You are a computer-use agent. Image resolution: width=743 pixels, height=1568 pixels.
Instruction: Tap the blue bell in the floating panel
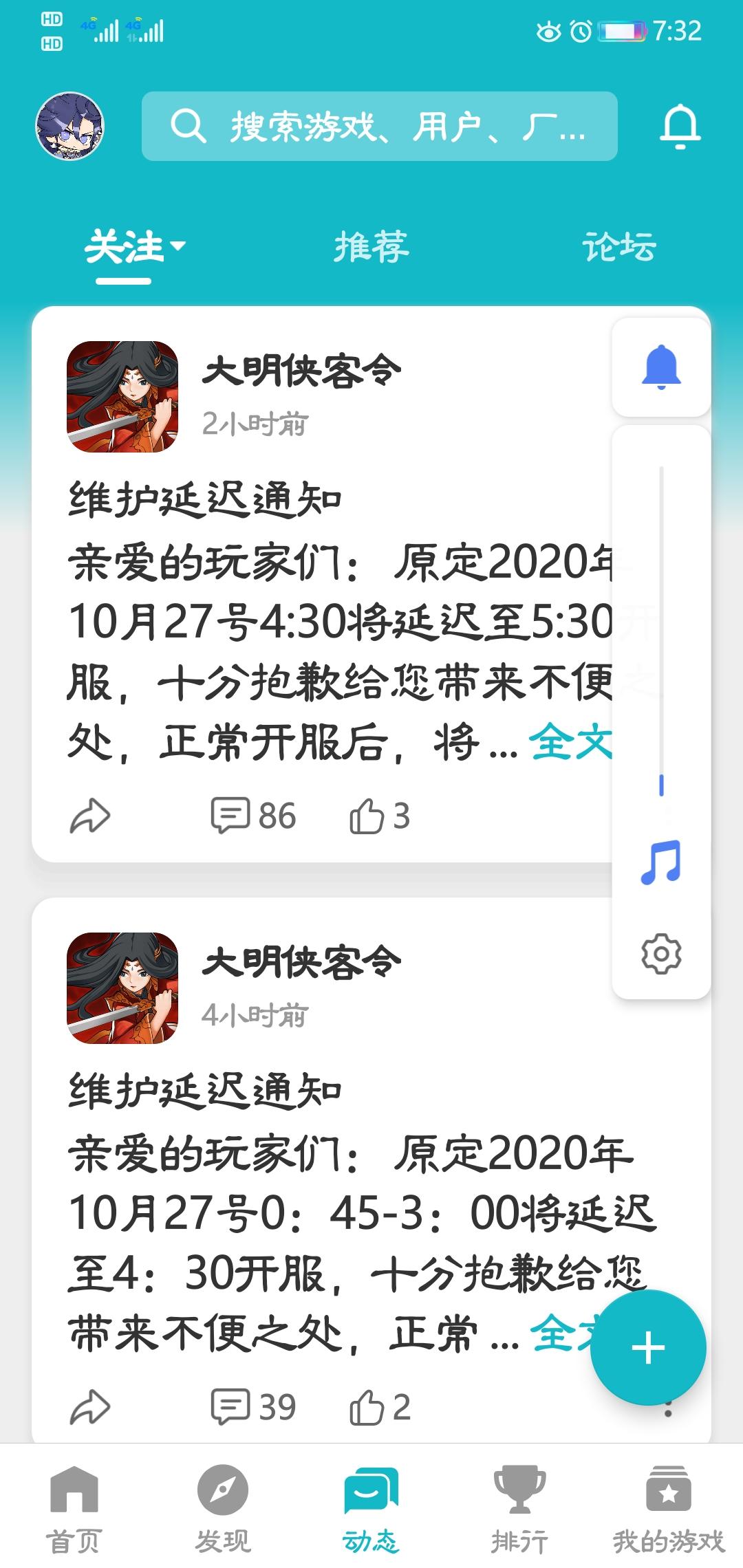pyautogui.click(x=661, y=367)
